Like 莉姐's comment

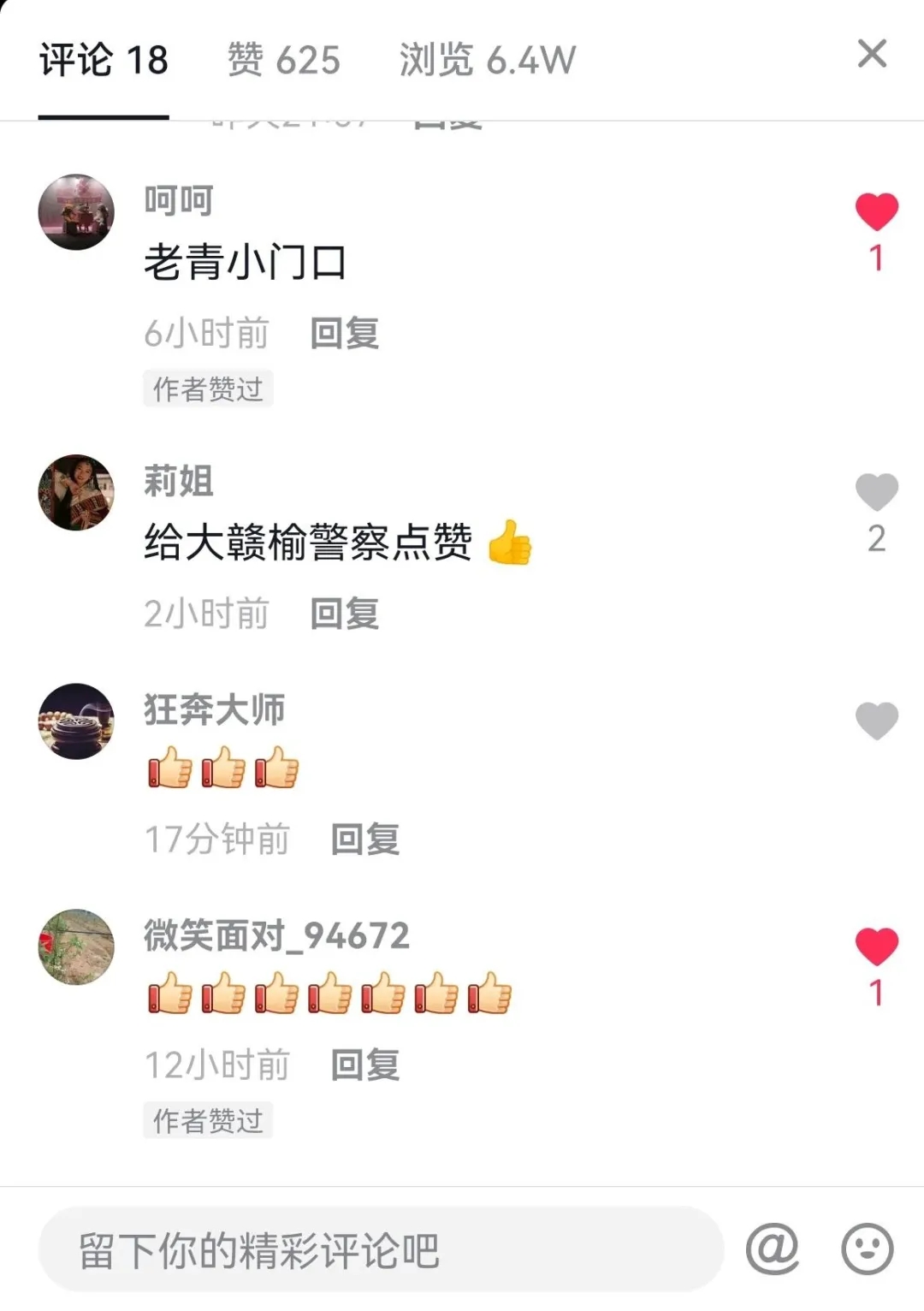[x=876, y=492]
